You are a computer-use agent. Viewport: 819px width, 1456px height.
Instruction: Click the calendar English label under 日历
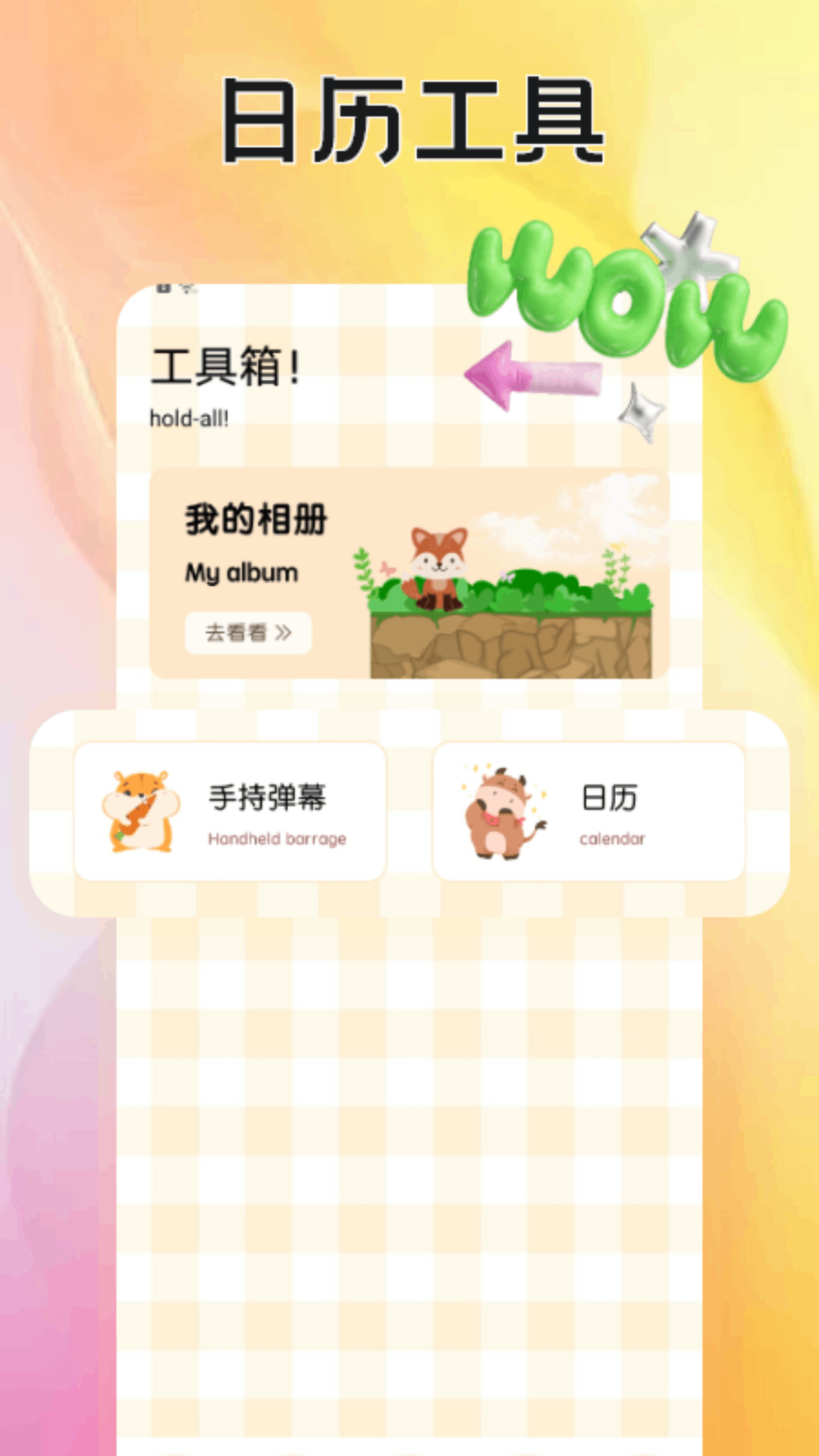click(x=612, y=839)
